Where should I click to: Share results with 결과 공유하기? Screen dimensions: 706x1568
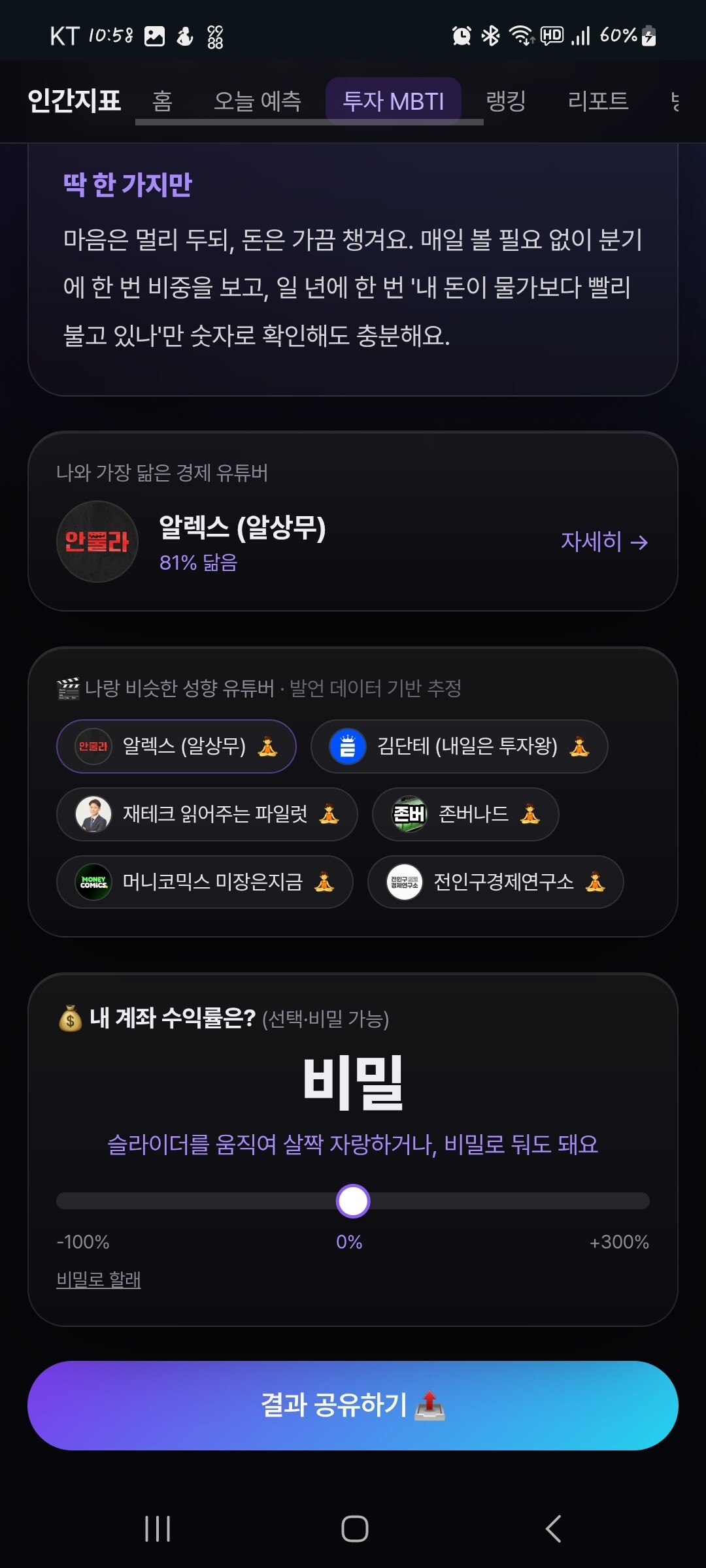353,1405
